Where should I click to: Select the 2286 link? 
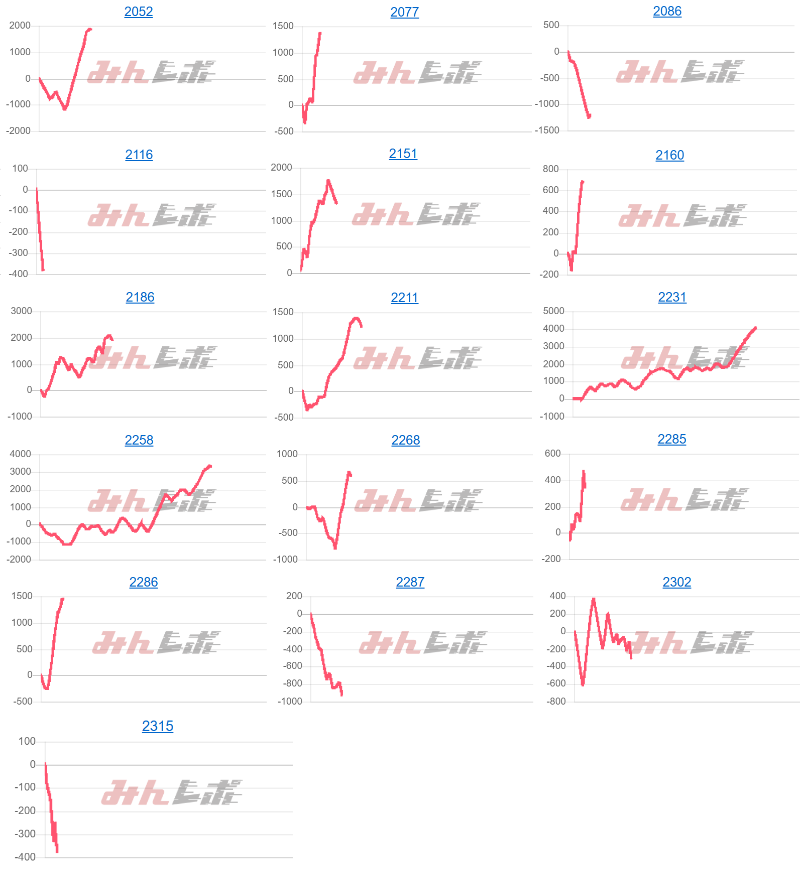tap(144, 582)
